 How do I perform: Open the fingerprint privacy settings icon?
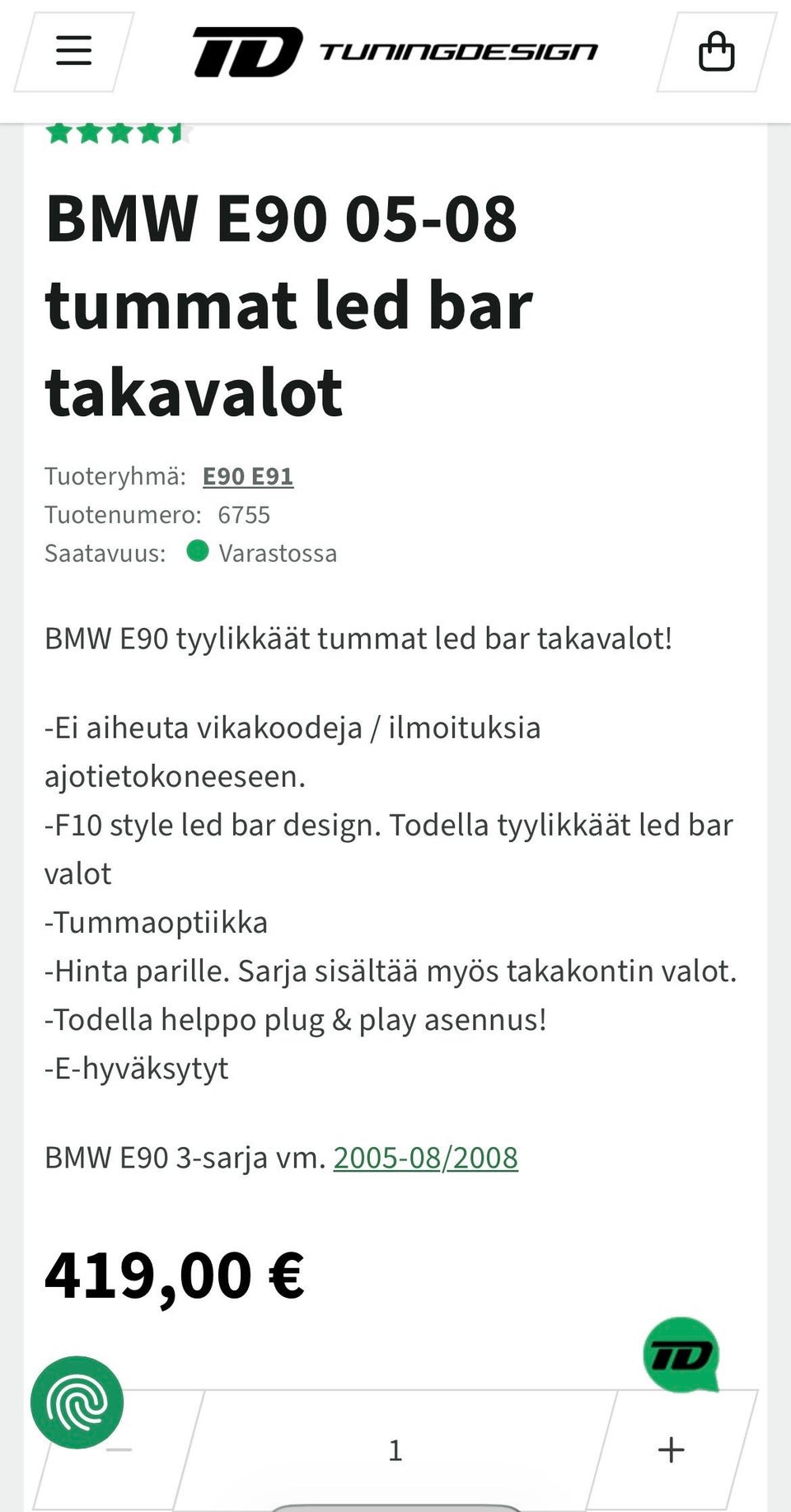point(76,1399)
